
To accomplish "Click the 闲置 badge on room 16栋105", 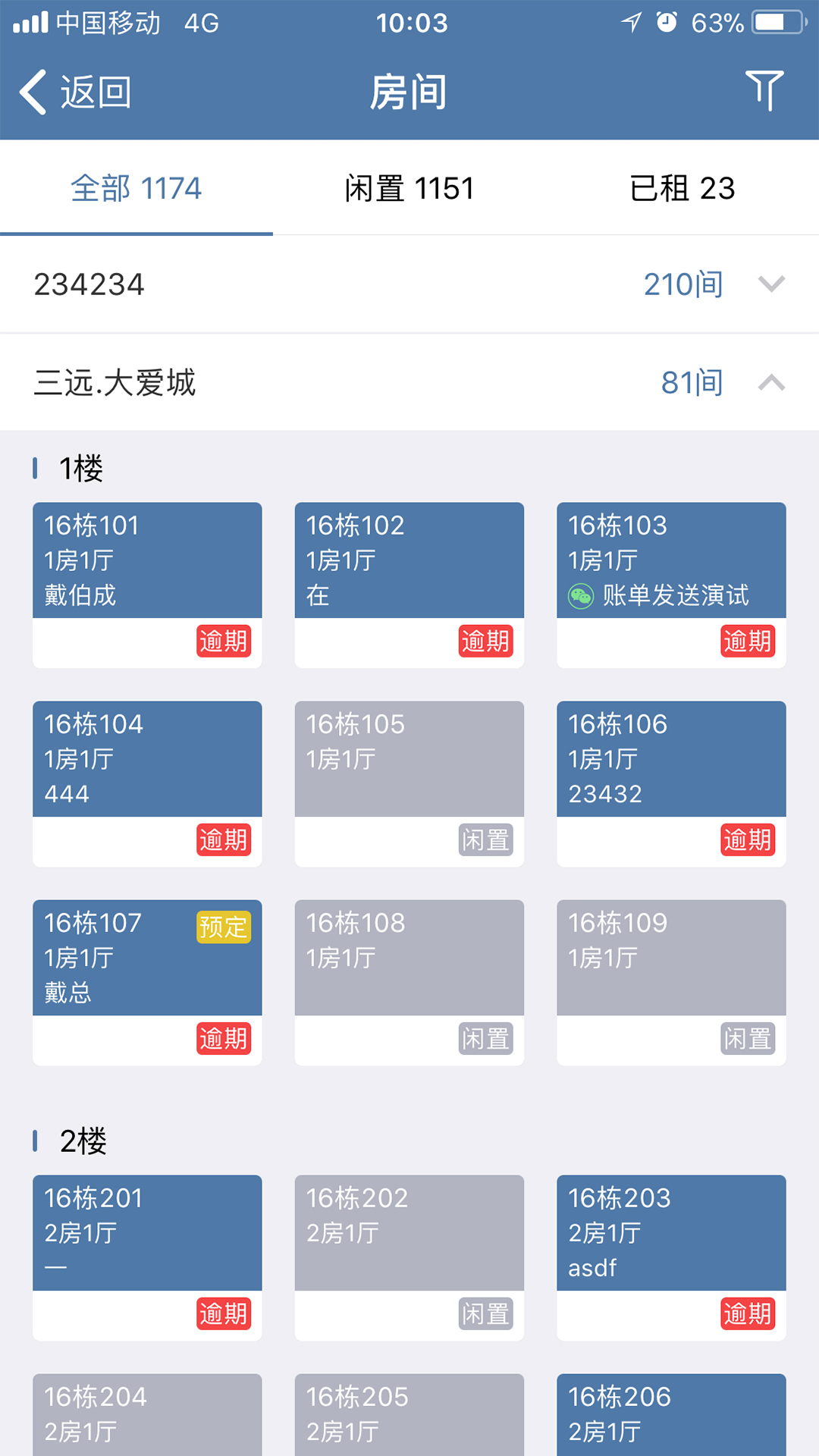I will pyautogui.click(x=486, y=840).
